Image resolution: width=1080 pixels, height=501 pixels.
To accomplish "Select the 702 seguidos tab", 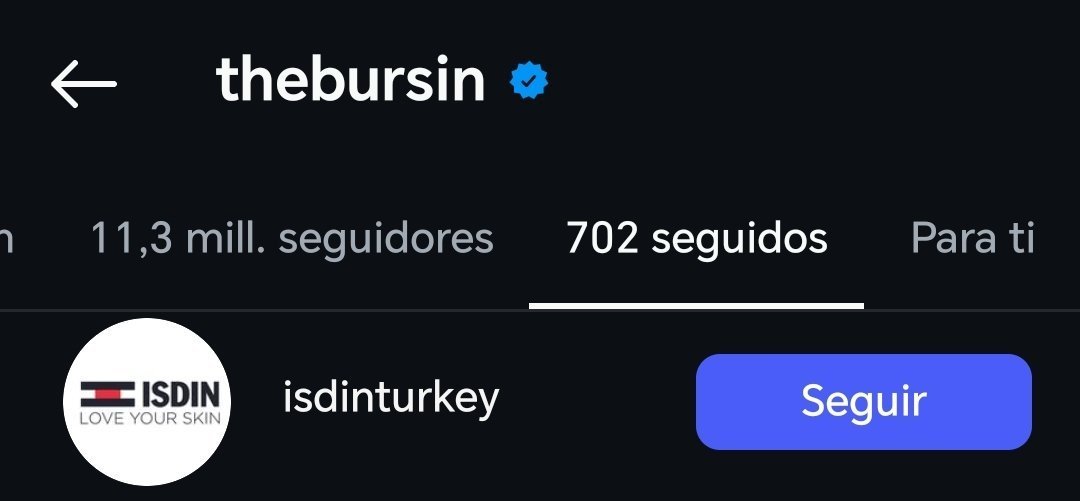I will click(x=696, y=239).
